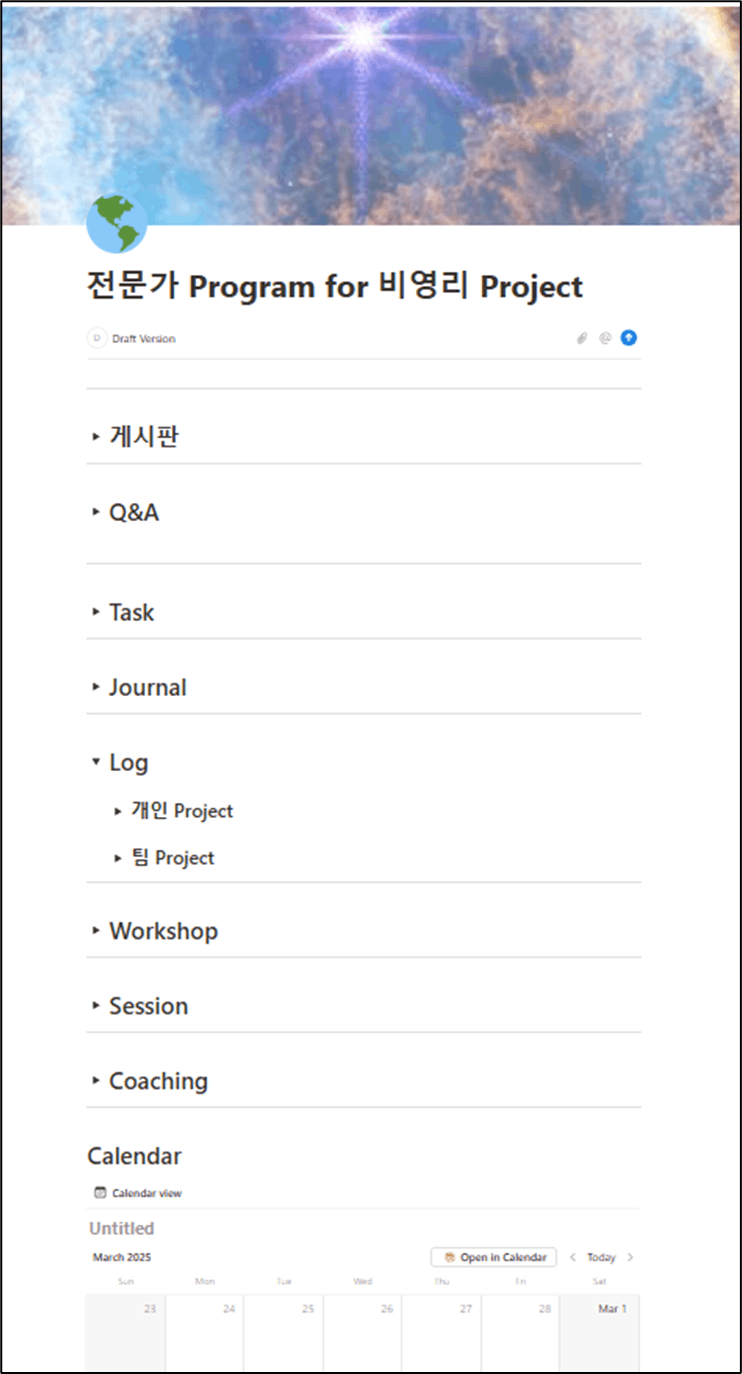
Task: Expand the Q&A toggle section
Action: point(96,513)
